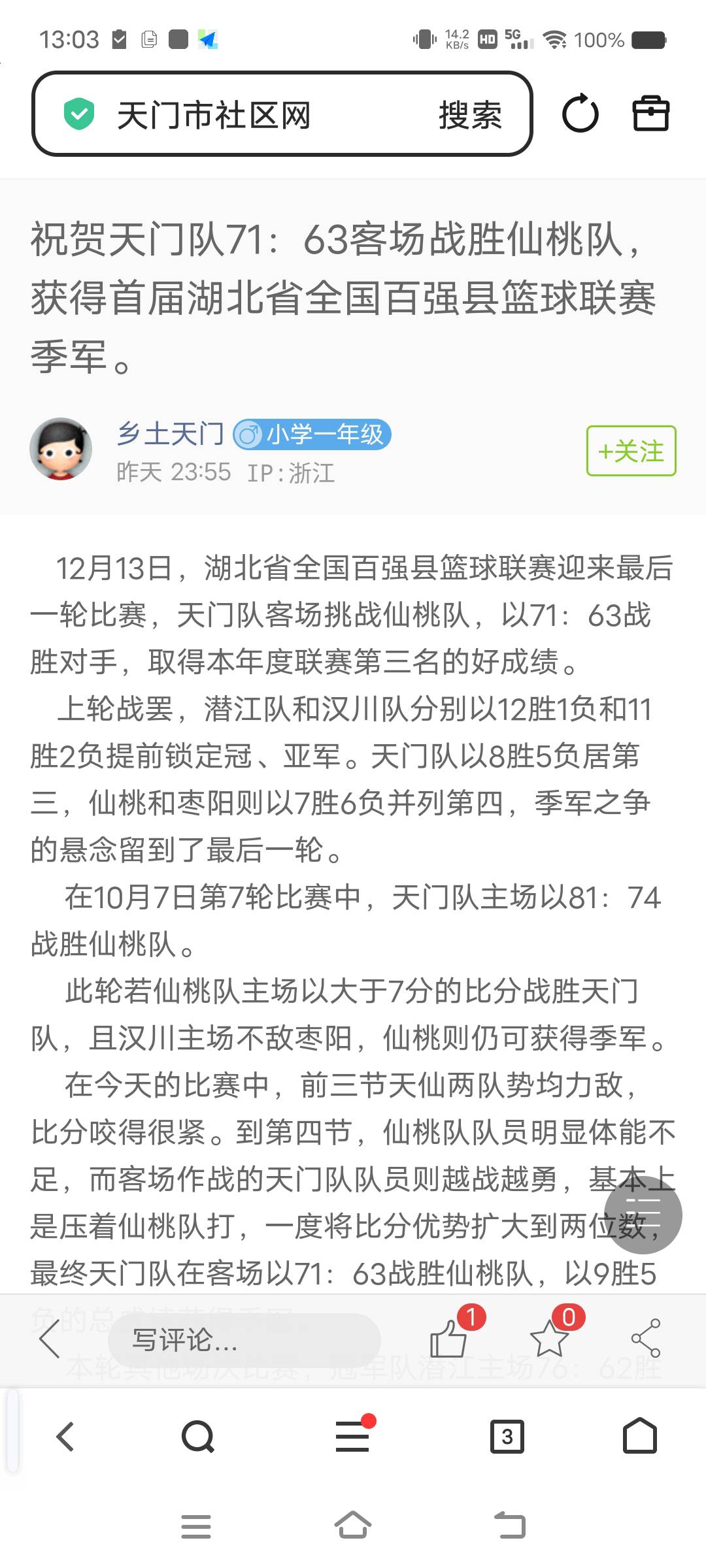Tap the 写评论 comment field

[x=244, y=1339]
